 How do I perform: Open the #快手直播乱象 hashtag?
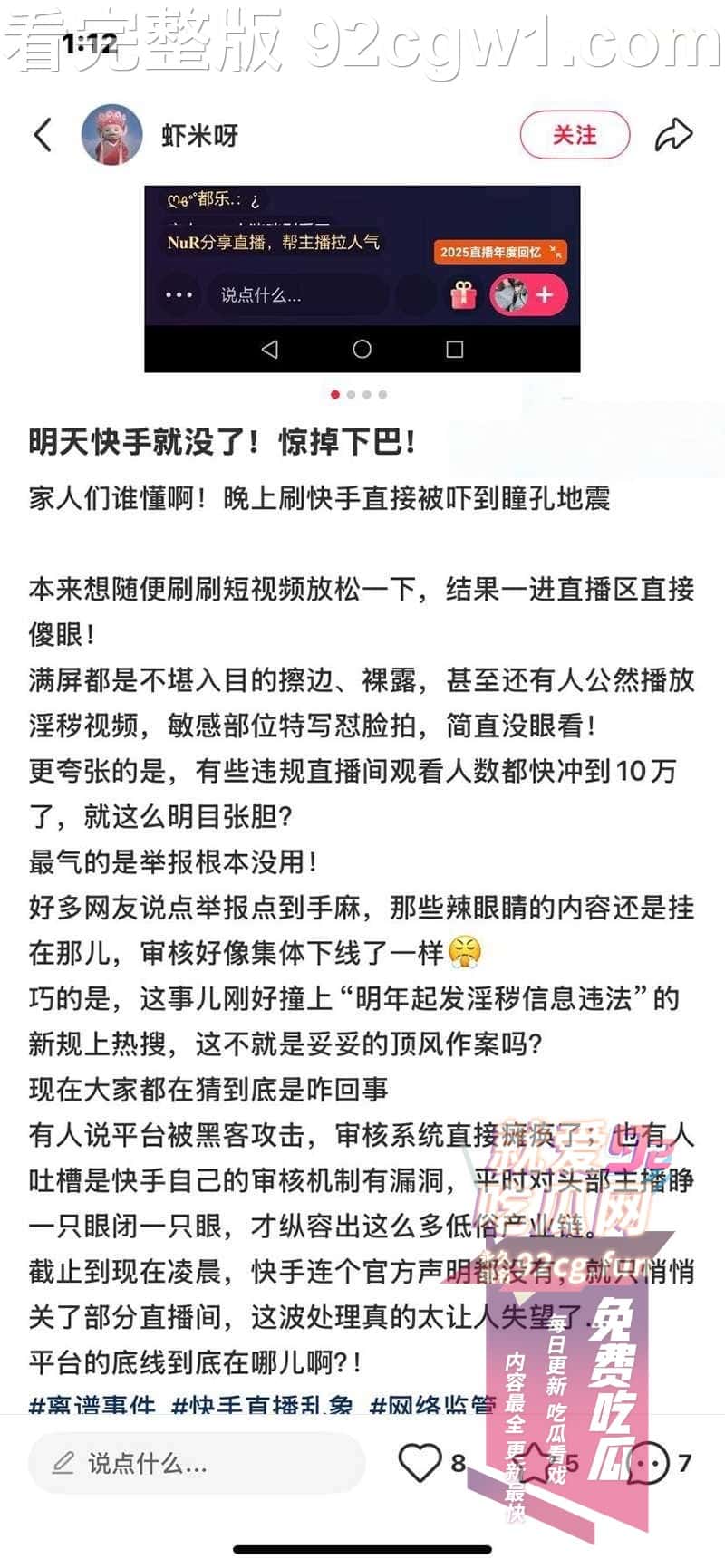pos(263,1405)
